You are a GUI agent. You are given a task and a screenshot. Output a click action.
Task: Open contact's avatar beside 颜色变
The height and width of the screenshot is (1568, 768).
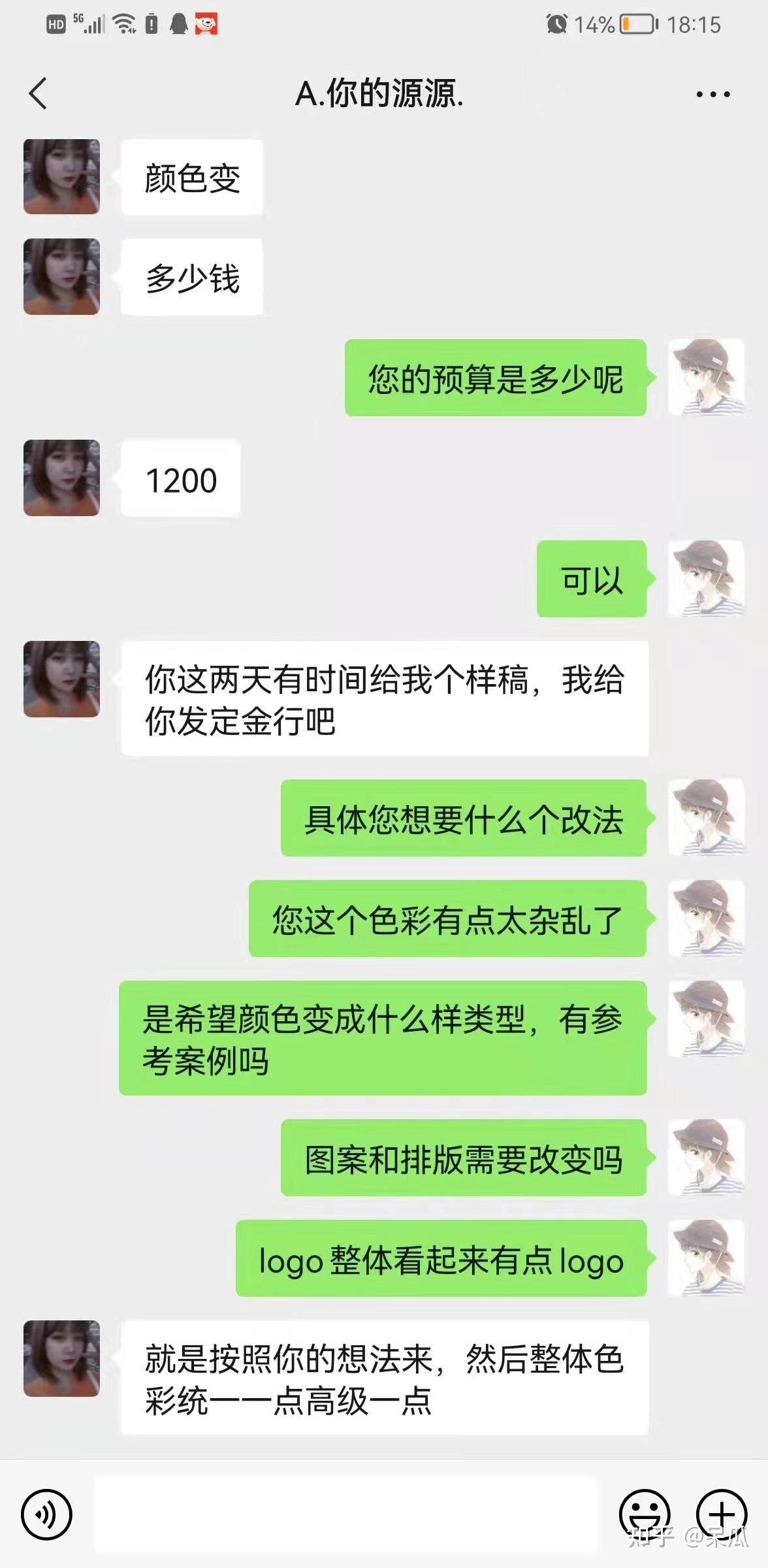[61, 176]
